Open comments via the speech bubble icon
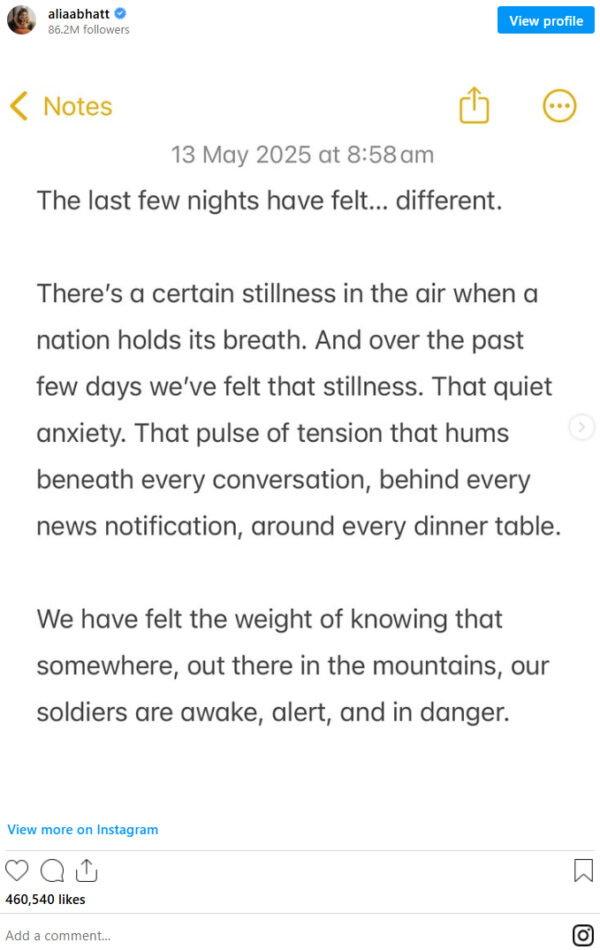This screenshot has width=600, height=950. coord(52,870)
